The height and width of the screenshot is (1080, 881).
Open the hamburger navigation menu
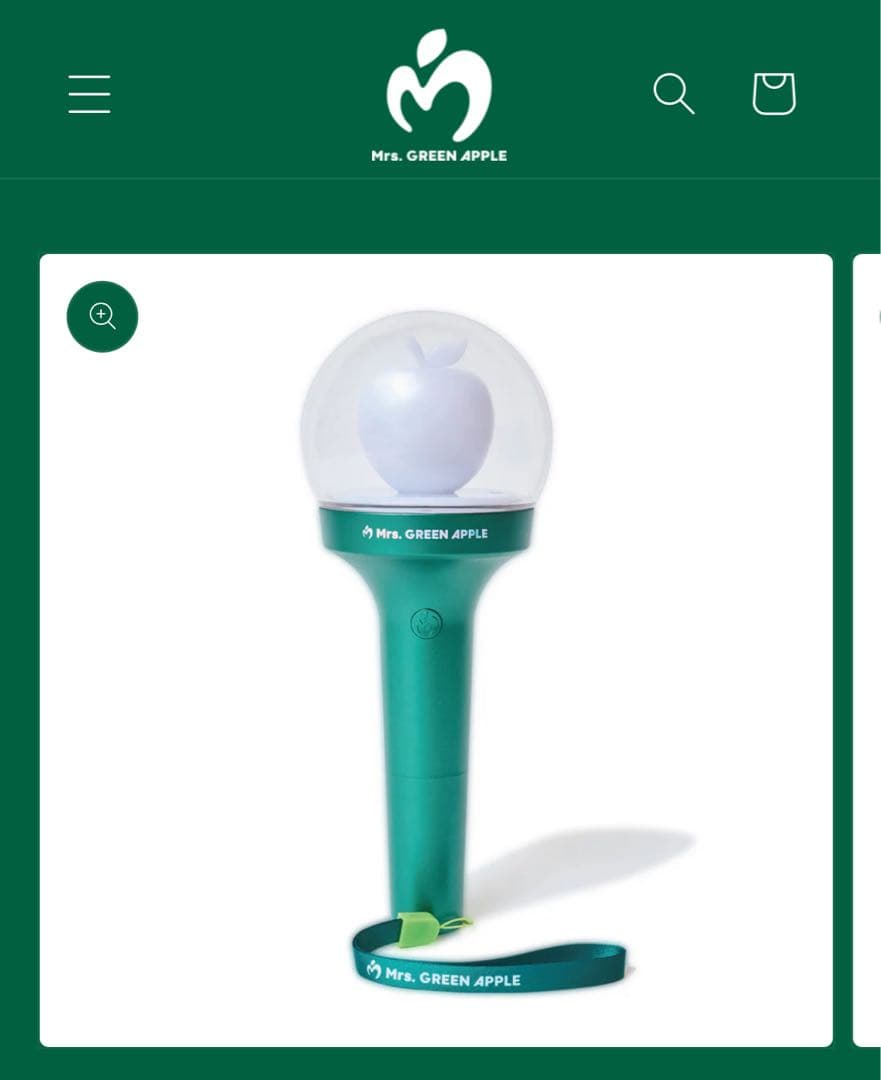(x=89, y=94)
